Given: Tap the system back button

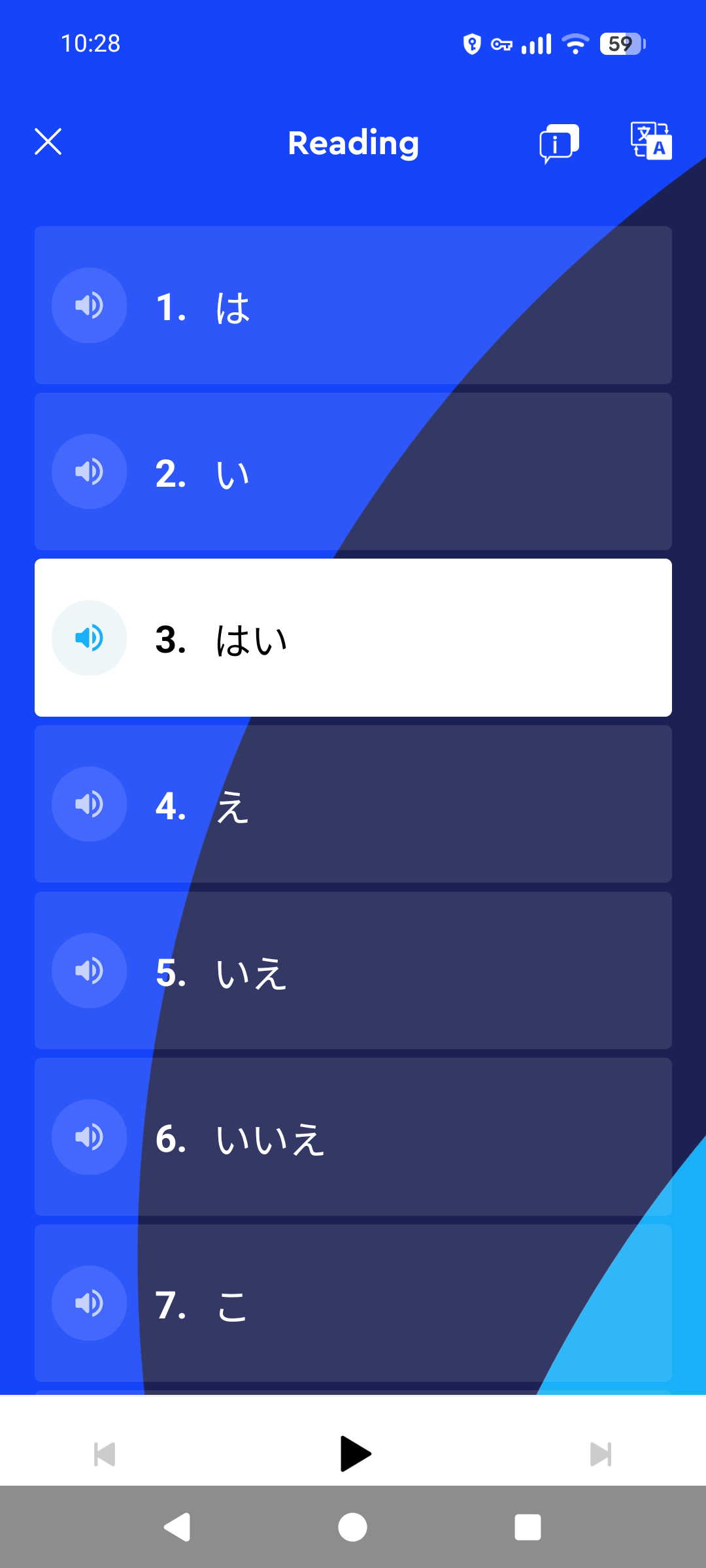Looking at the screenshot, I should pos(177,1527).
